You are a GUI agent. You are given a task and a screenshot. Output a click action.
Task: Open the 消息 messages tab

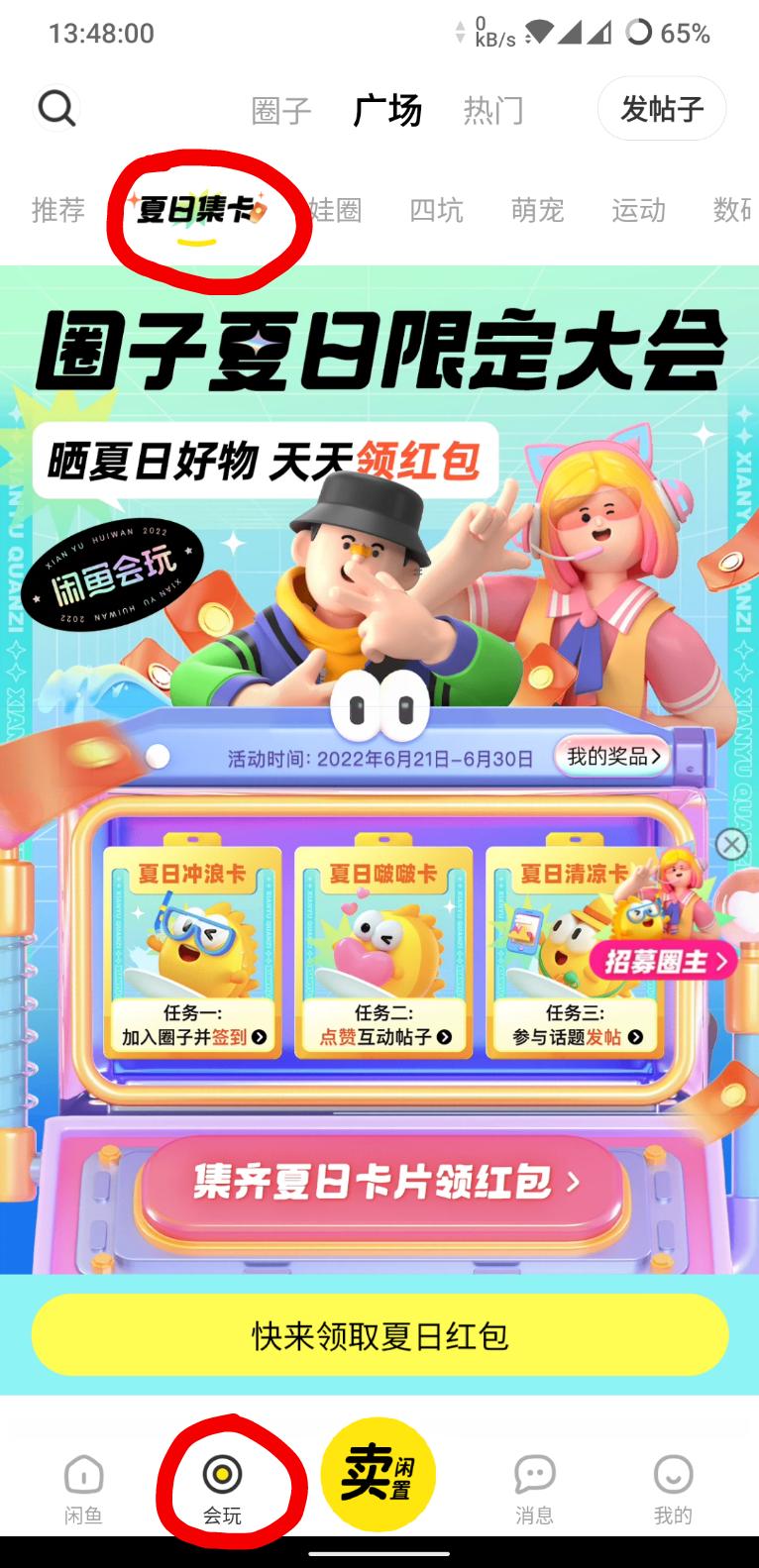pos(535,1490)
